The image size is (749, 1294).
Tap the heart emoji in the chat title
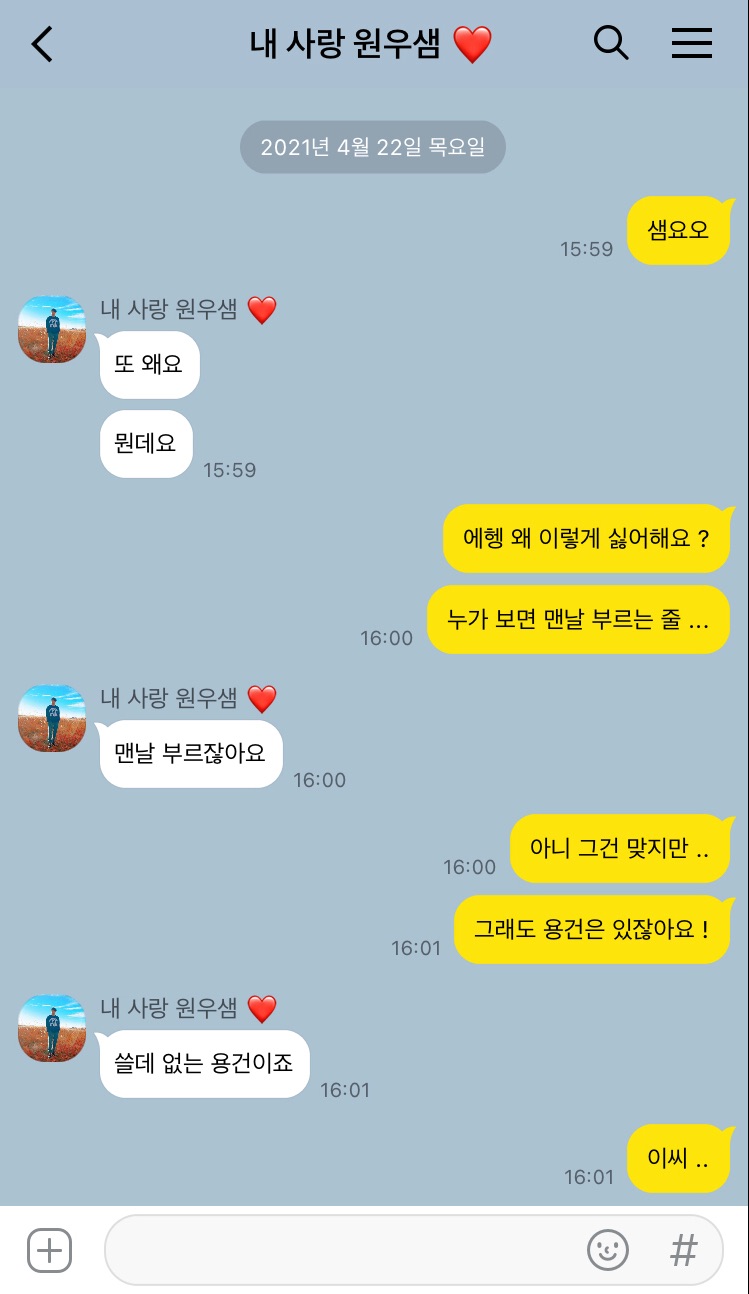click(474, 43)
